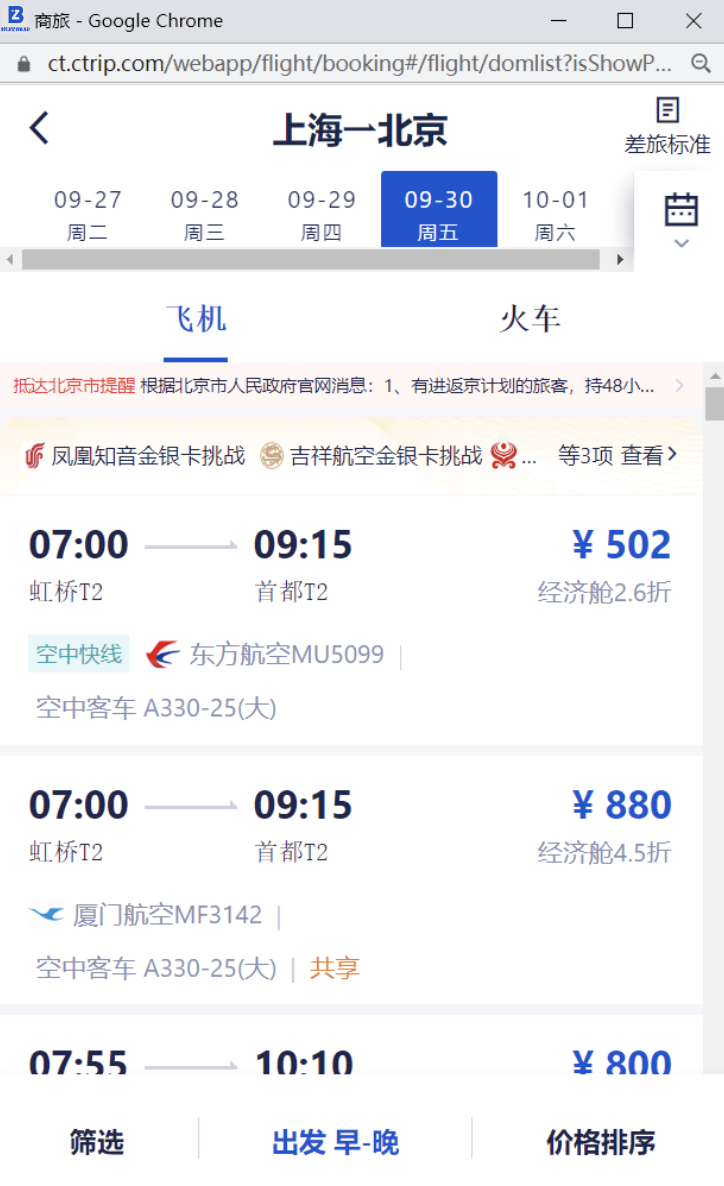This screenshot has width=724, height=1186.
Task: Open the 东方航空MU5099 flight at ¥502
Action: (350, 620)
